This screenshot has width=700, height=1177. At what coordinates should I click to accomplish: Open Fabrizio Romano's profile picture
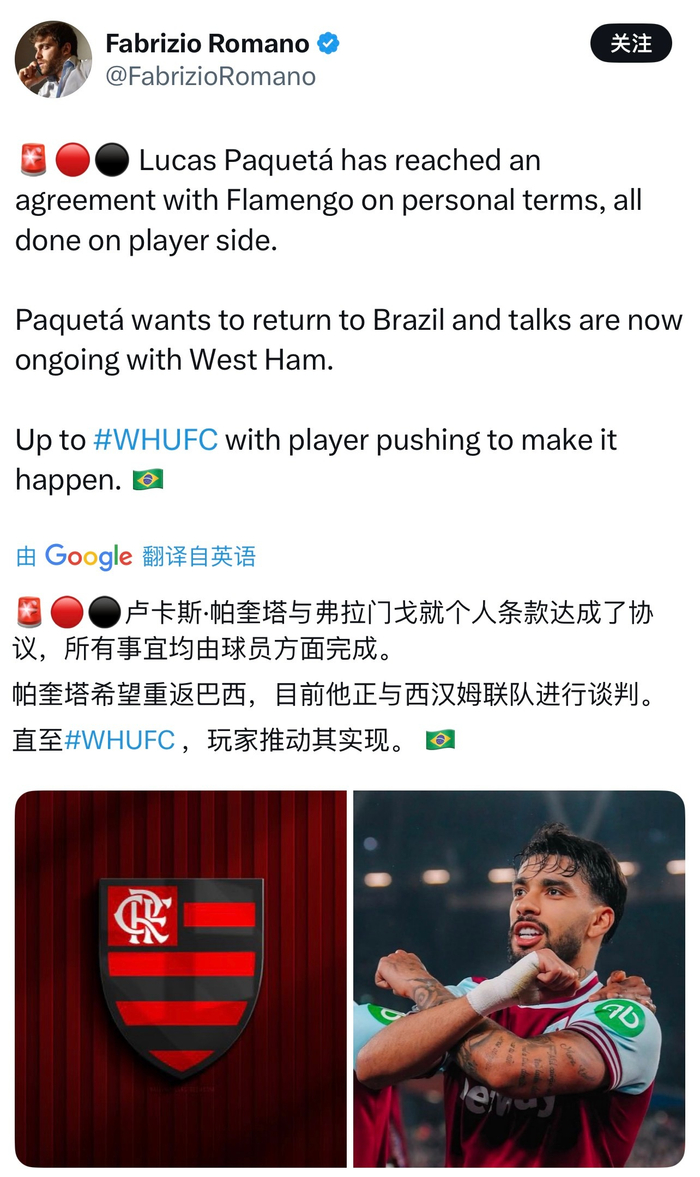[x=53, y=59]
